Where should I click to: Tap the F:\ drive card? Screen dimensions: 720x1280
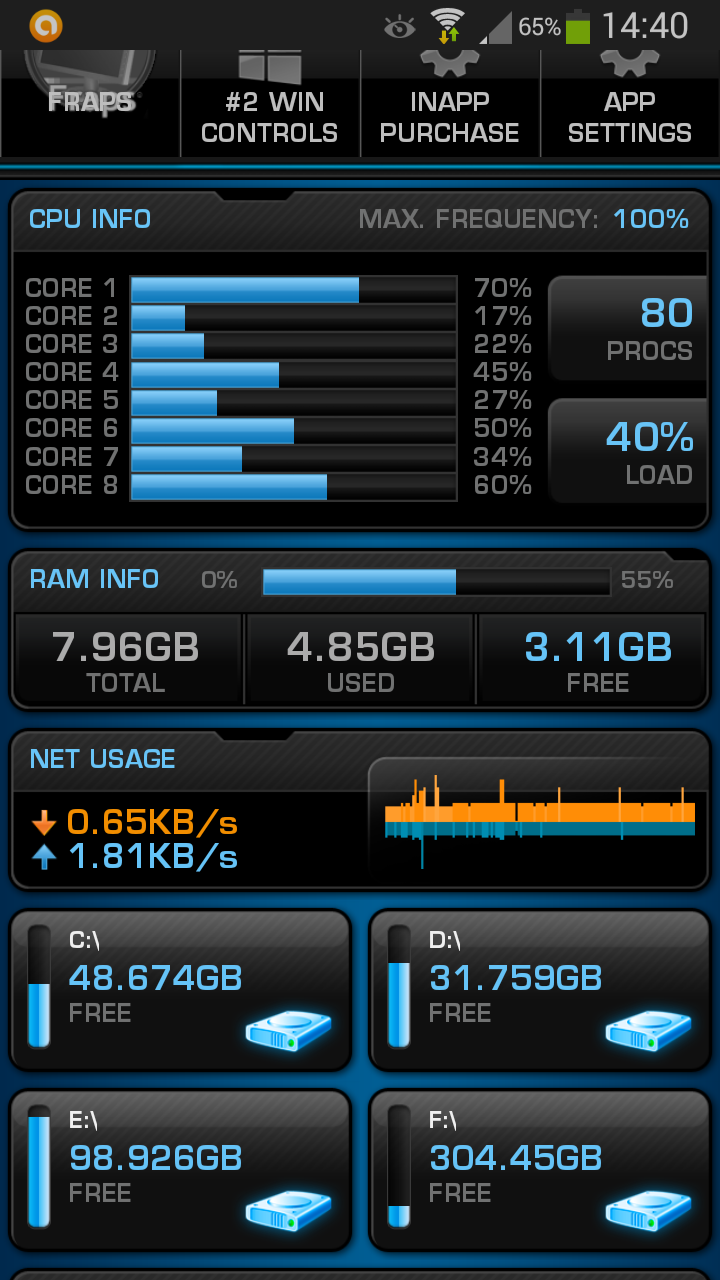click(540, 1169)
